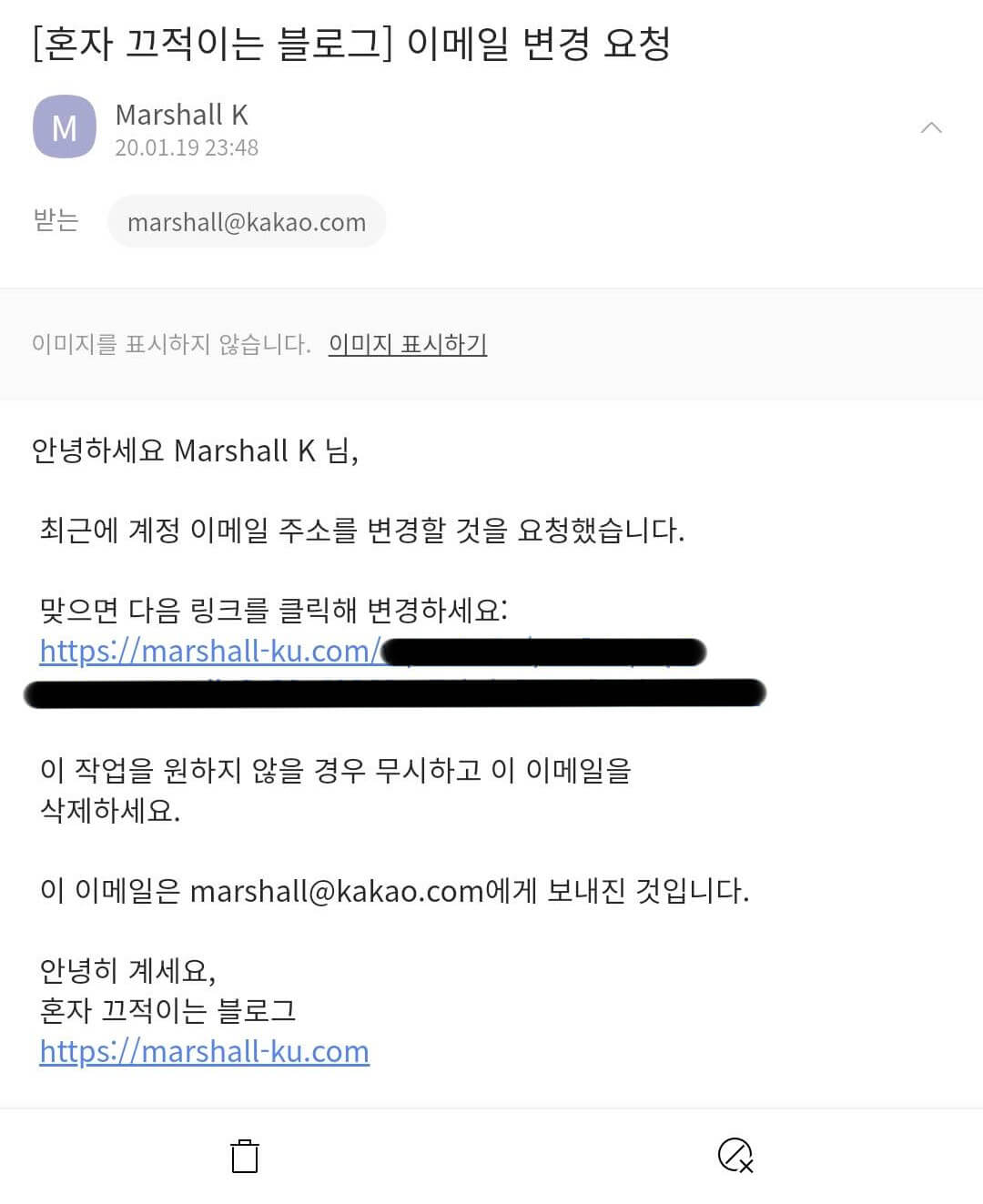Tap the 이미지 표시하기 link
The width and height of the screenshot is (983, 1204).
pyautogui.click(x=407, y=344)
